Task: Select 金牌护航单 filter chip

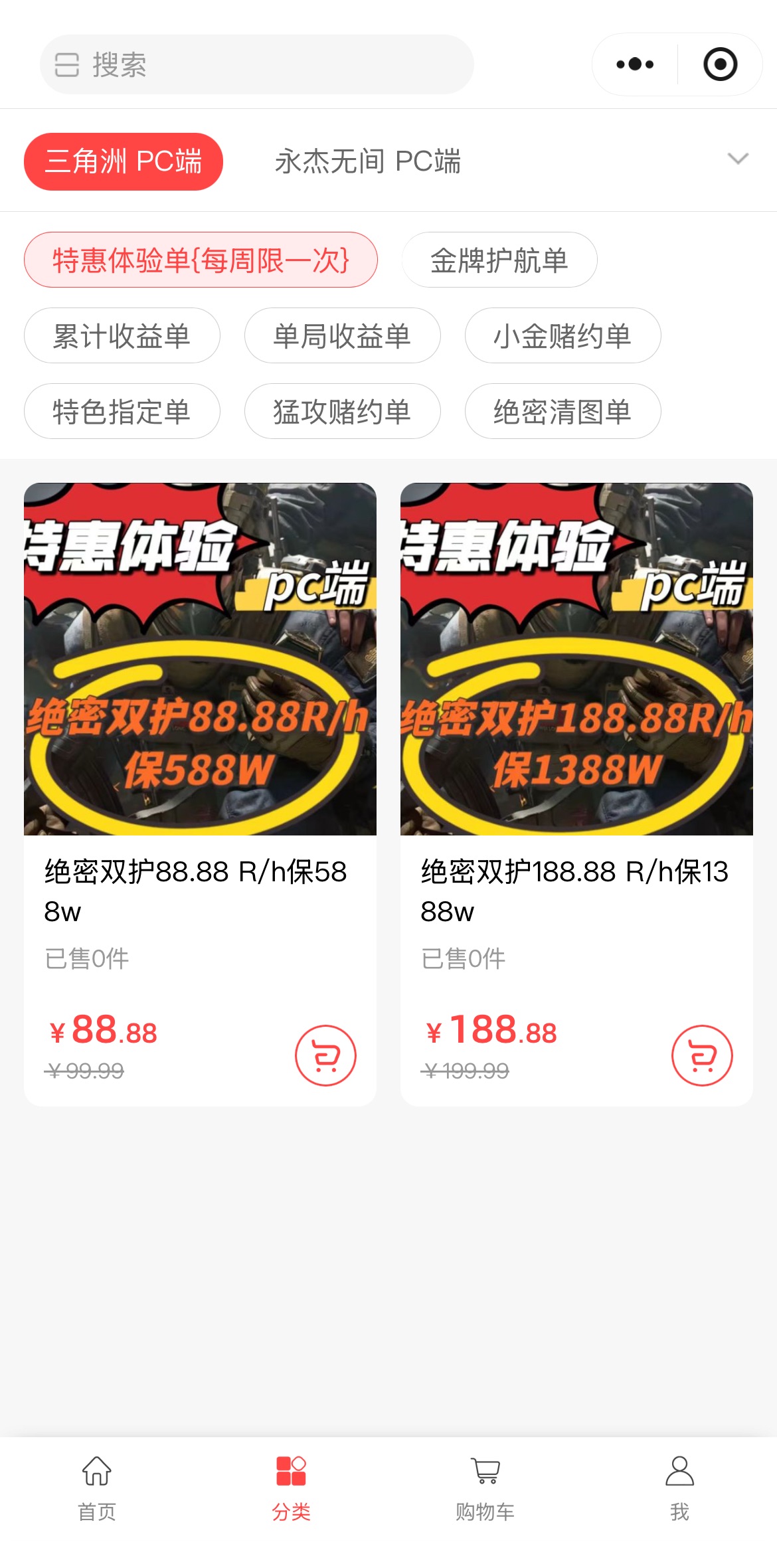Action: (499, 260)
